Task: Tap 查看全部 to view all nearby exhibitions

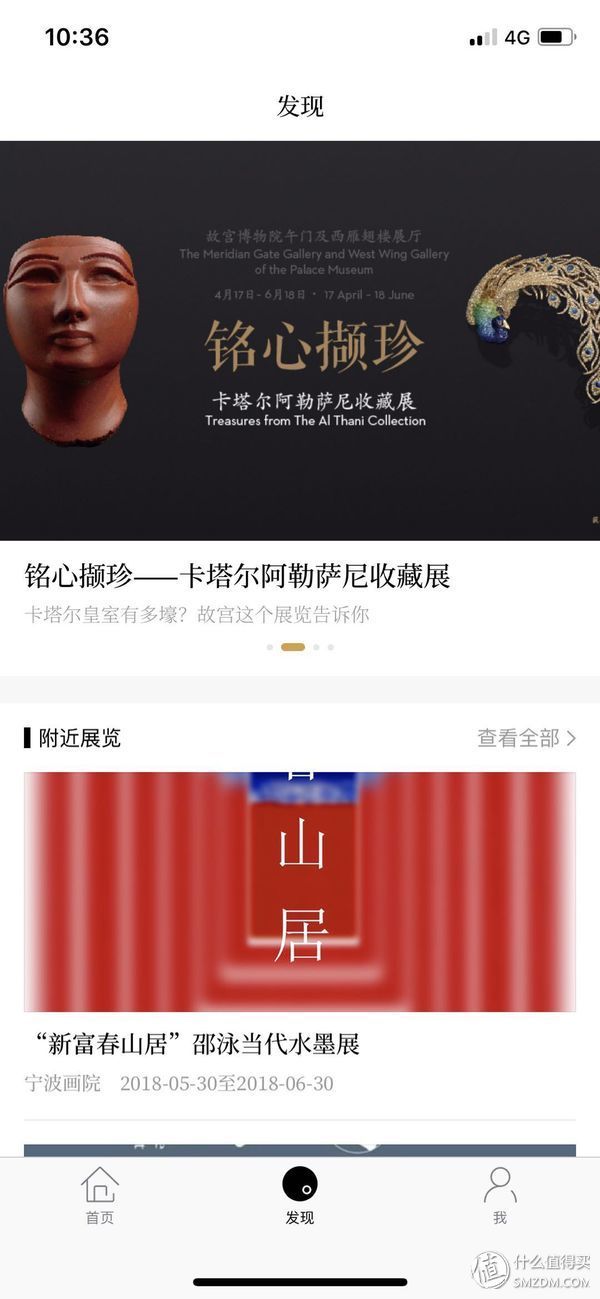Action: click(x=526, y=738)
